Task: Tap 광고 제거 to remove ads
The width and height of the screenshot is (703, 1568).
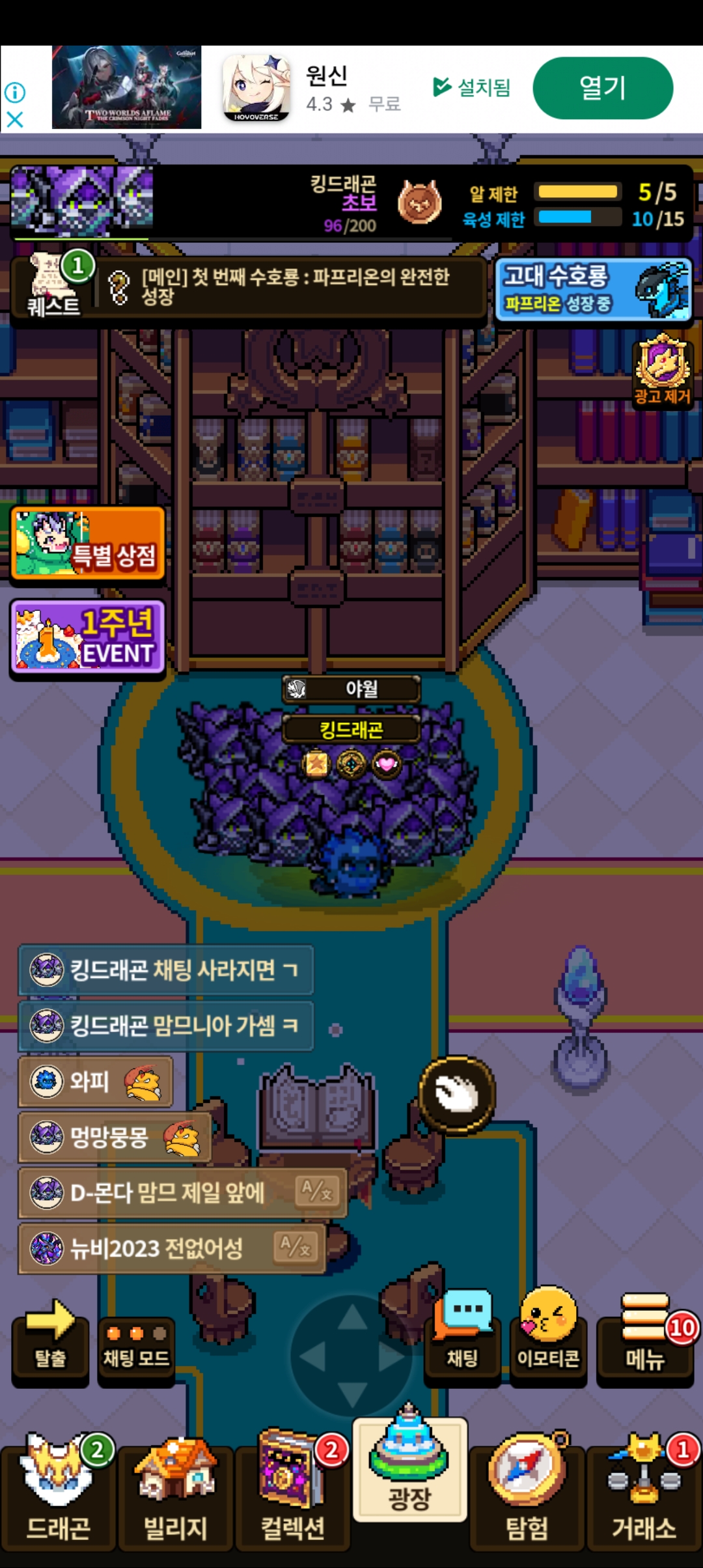Action: point(662,371)
